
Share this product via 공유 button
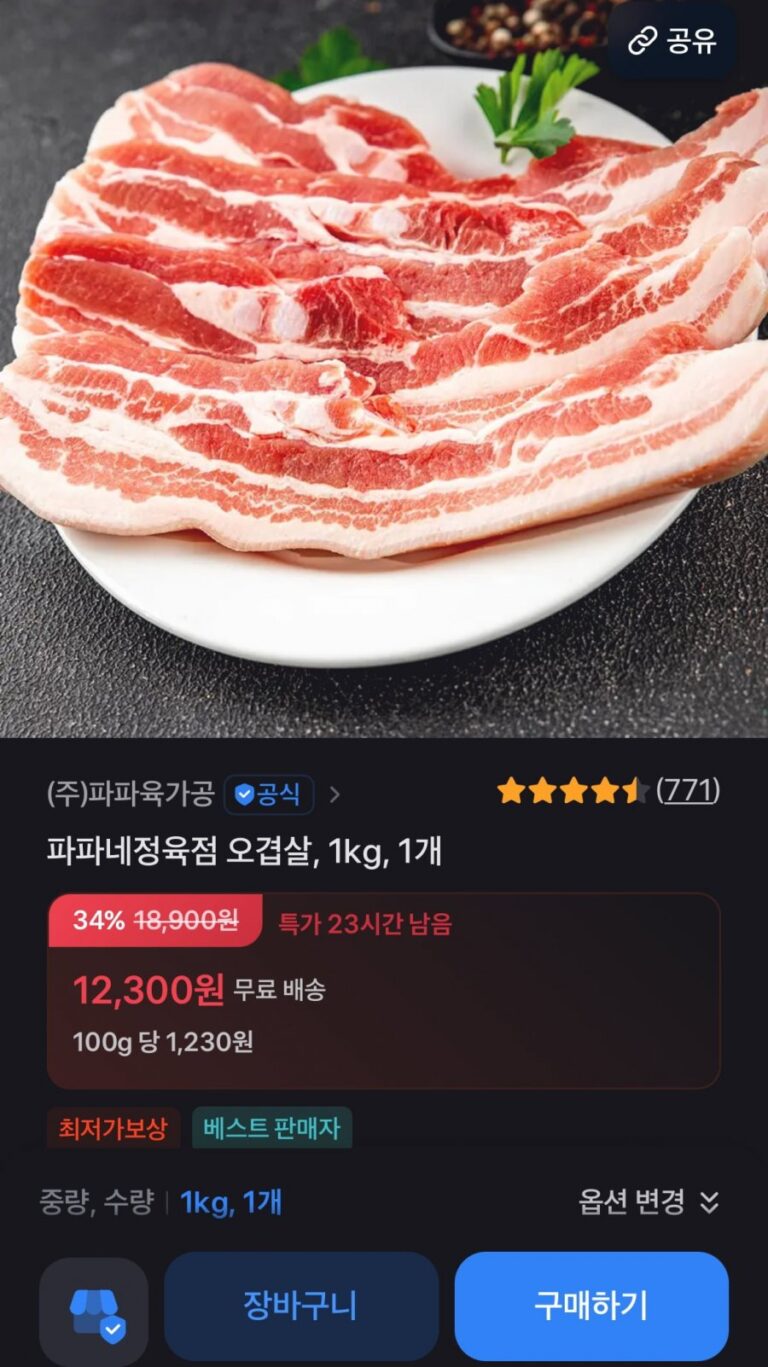pos(672,41)
